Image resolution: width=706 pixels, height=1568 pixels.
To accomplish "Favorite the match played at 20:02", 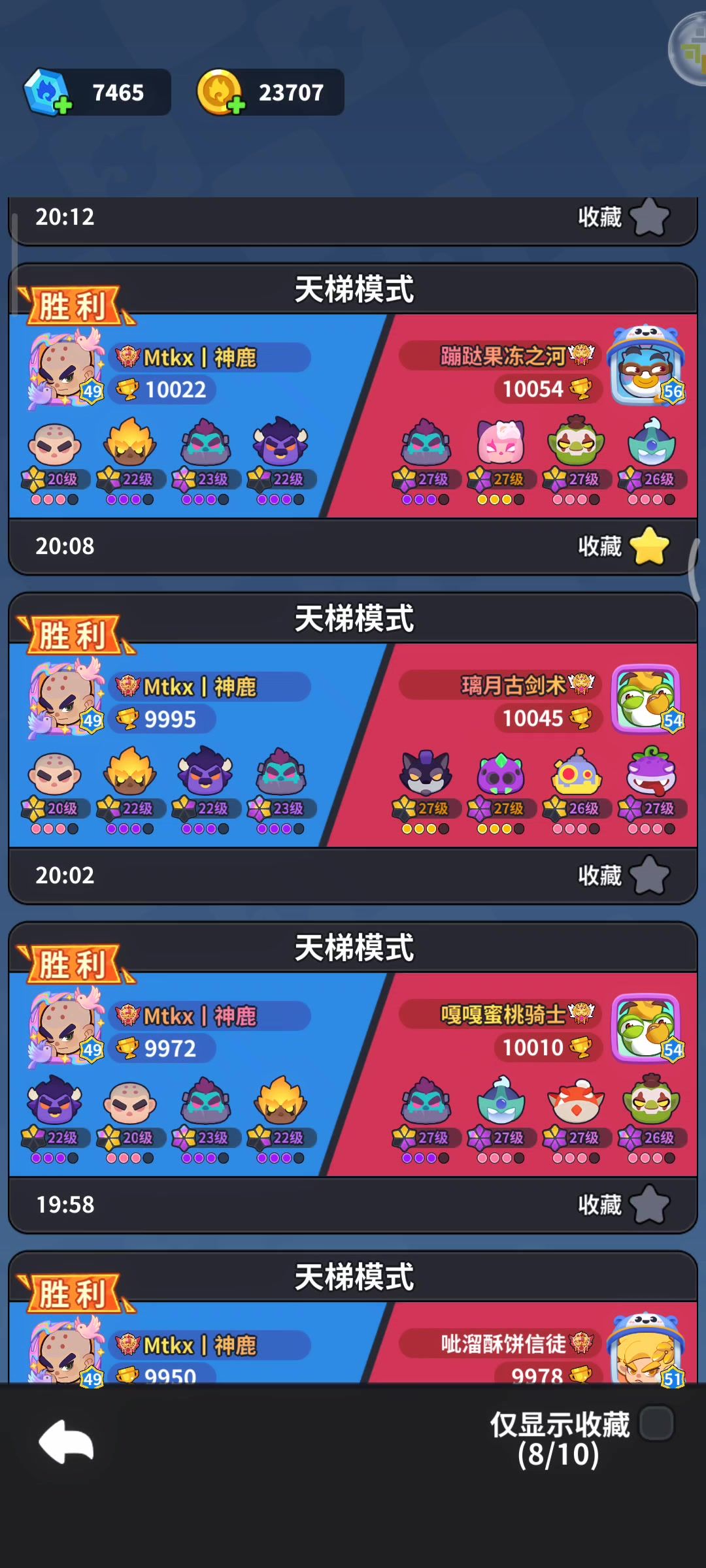I will 650,875.
